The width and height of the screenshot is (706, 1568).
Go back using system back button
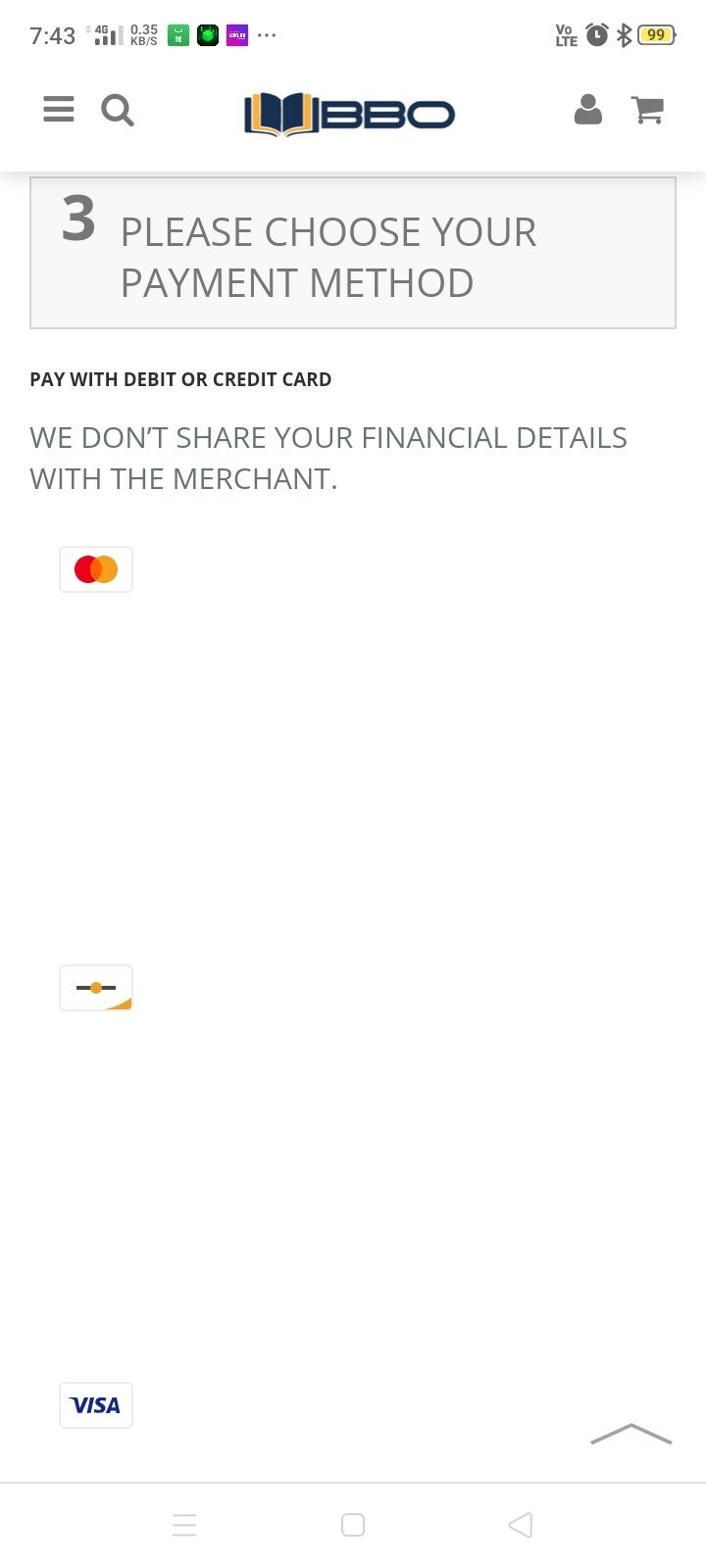521,1525
